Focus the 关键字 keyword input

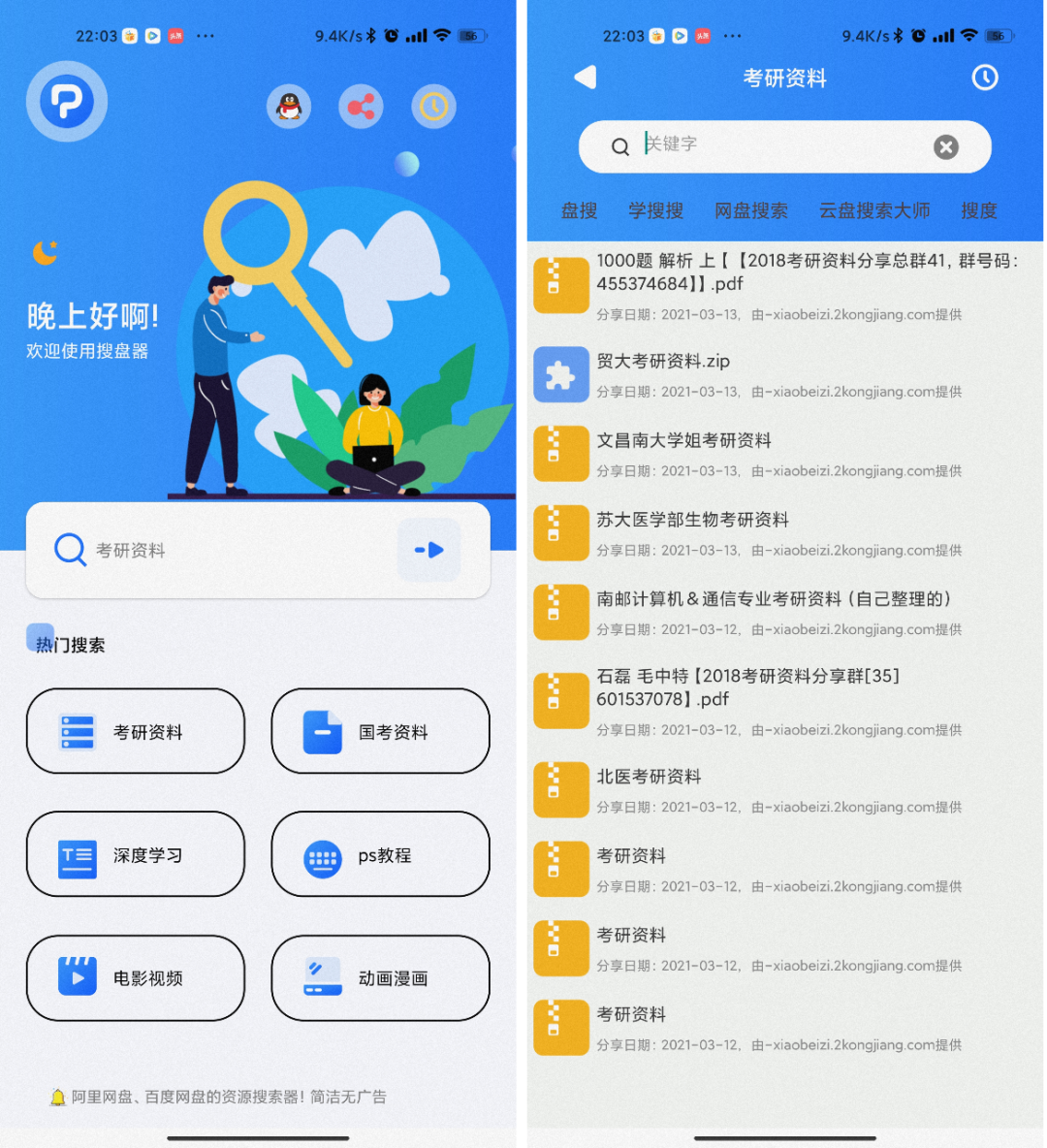click(x=776, y=145)
